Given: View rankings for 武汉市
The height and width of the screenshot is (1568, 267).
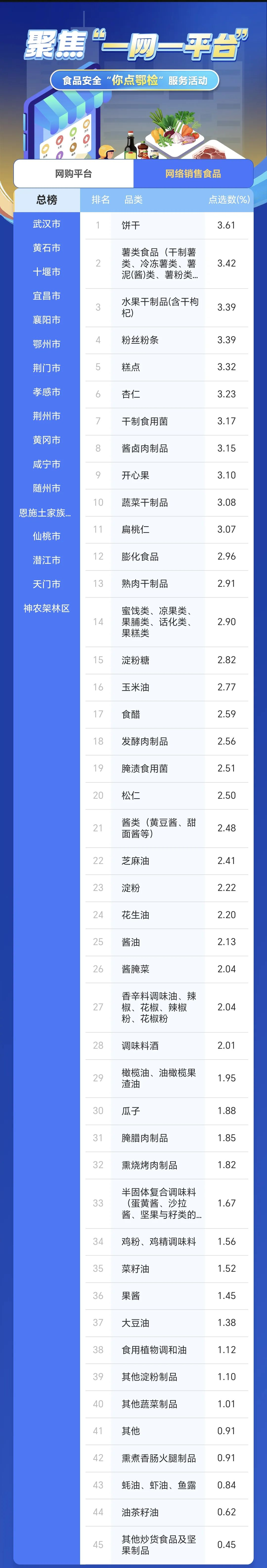Looking at the screenshot, I should [47, 224].
